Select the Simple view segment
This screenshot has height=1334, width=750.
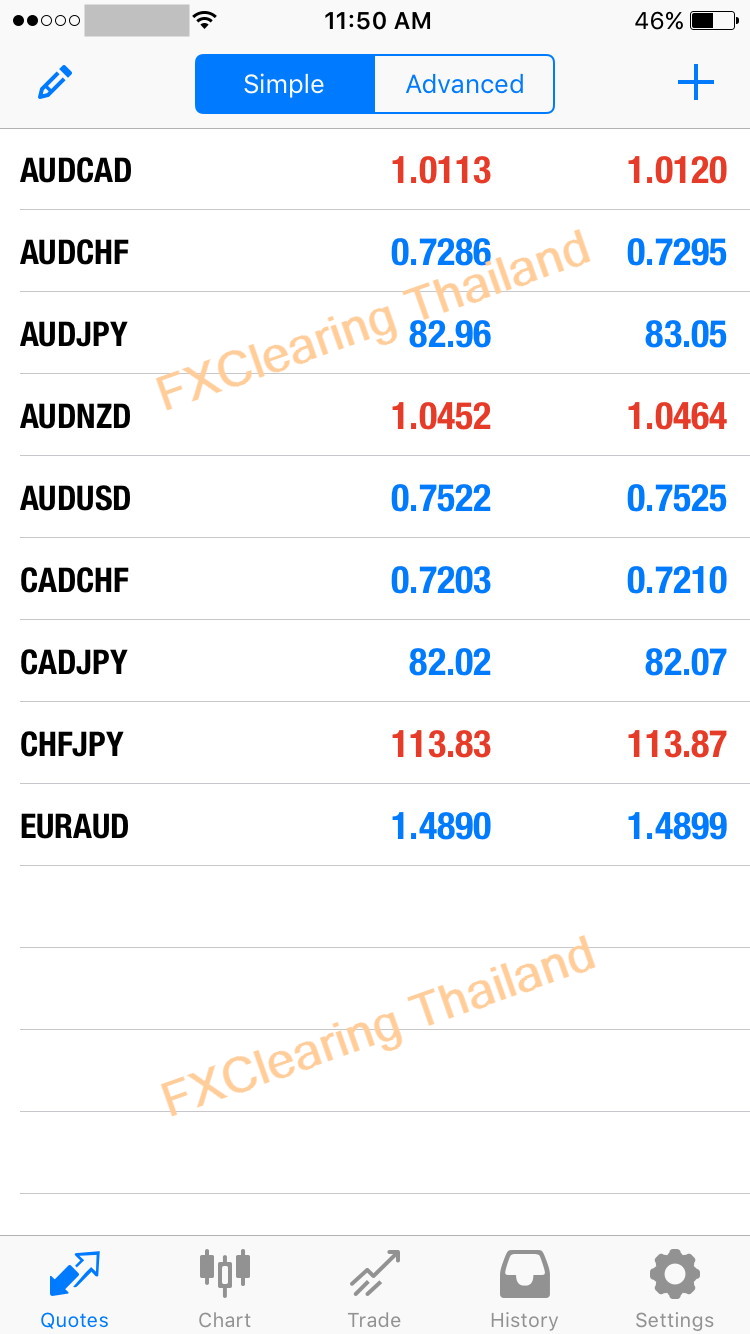pos(284,84)
